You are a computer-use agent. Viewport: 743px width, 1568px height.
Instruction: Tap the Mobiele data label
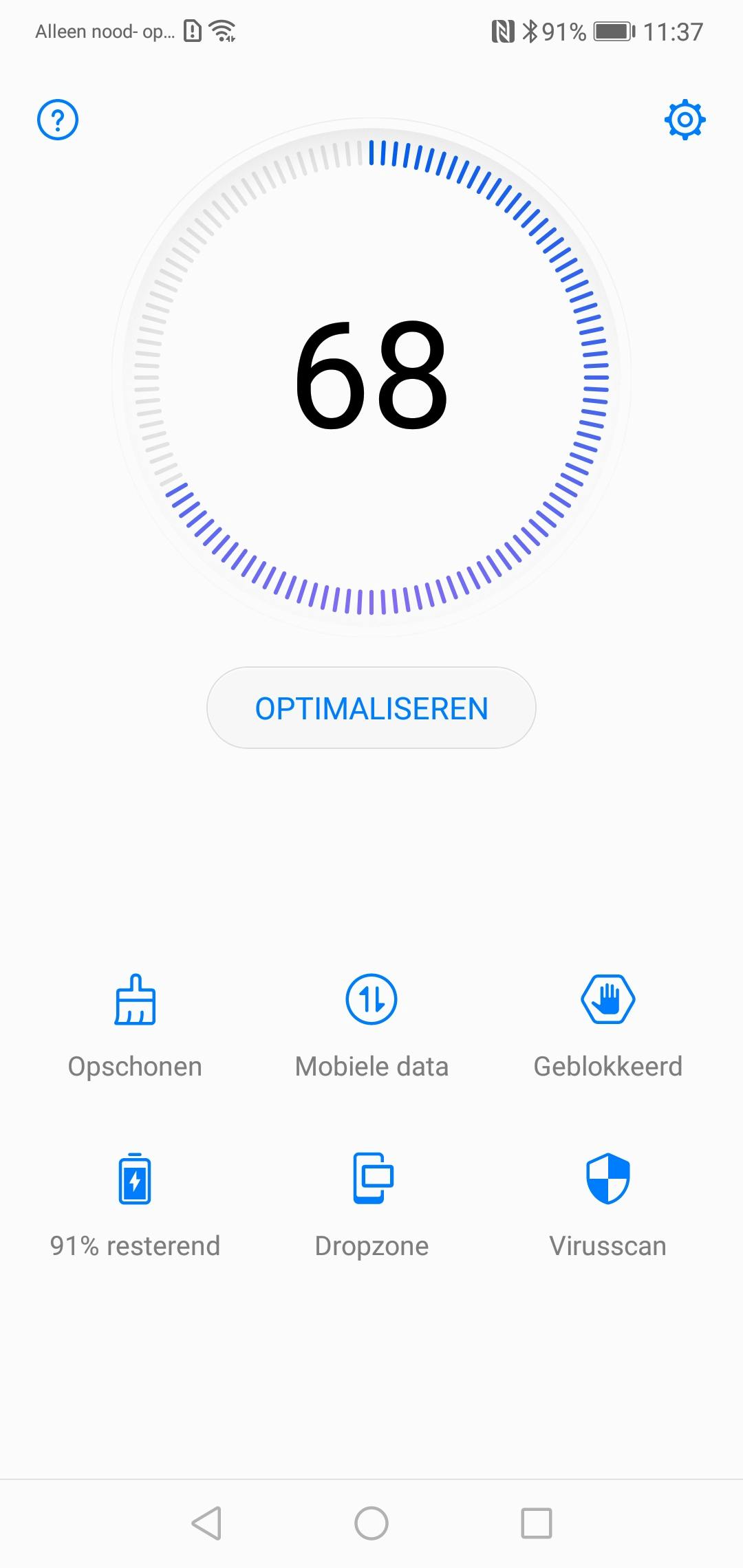[371, 1066]
